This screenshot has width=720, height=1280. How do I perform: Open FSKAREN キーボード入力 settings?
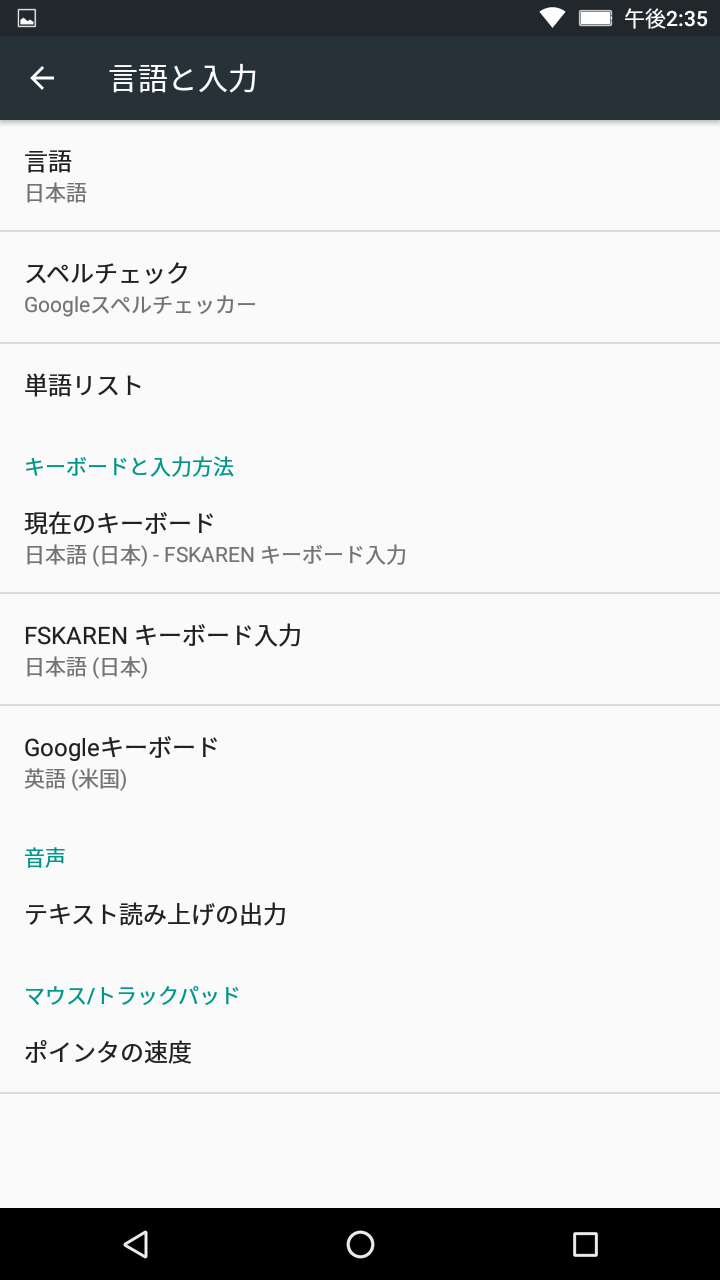360,649
